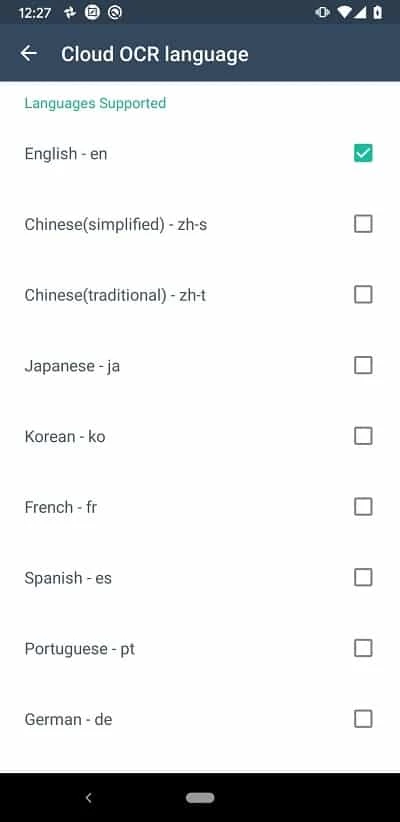Uncheck the English - en checkbox

tap(363, 154)
